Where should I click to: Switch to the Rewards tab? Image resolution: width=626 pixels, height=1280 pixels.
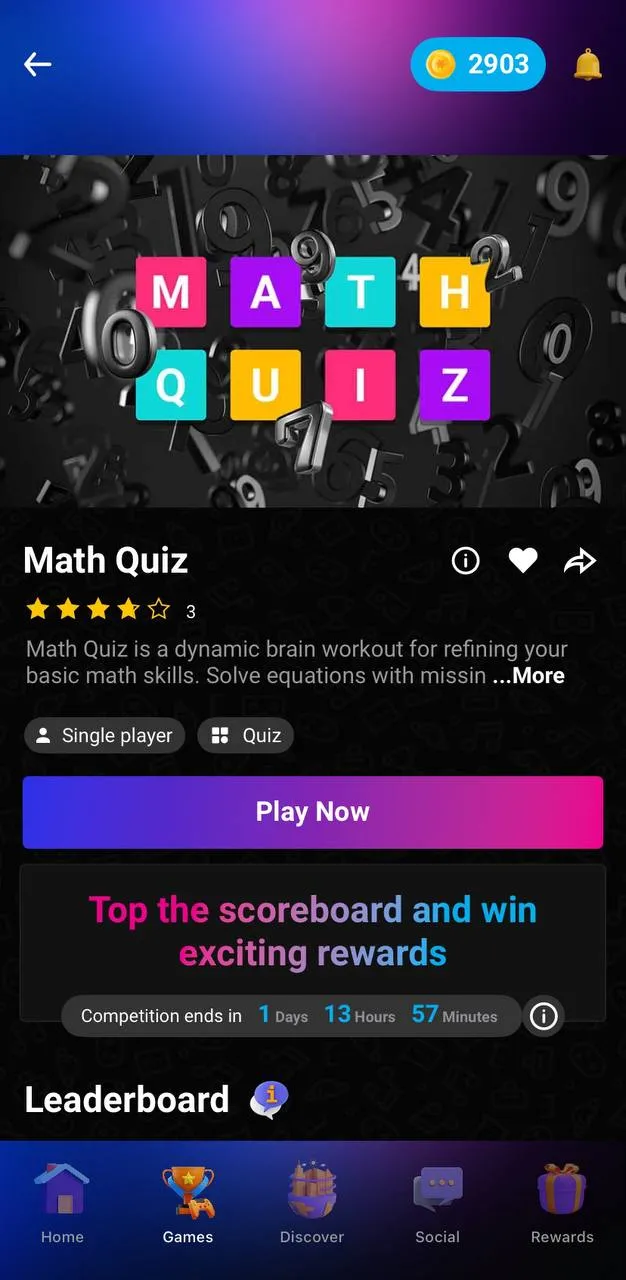562,1204
